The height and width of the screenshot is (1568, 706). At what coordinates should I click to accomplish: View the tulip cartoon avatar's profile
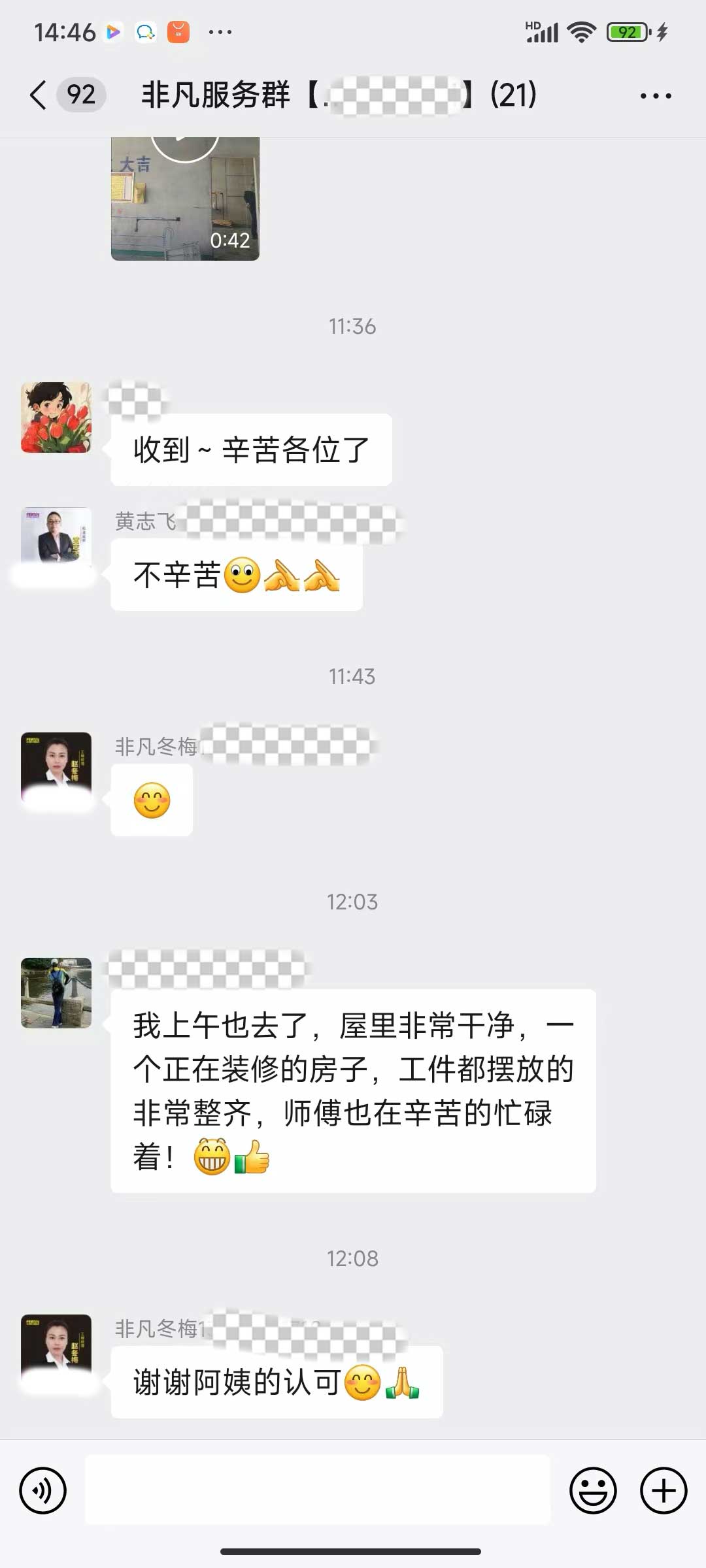(x=56, y=417)
